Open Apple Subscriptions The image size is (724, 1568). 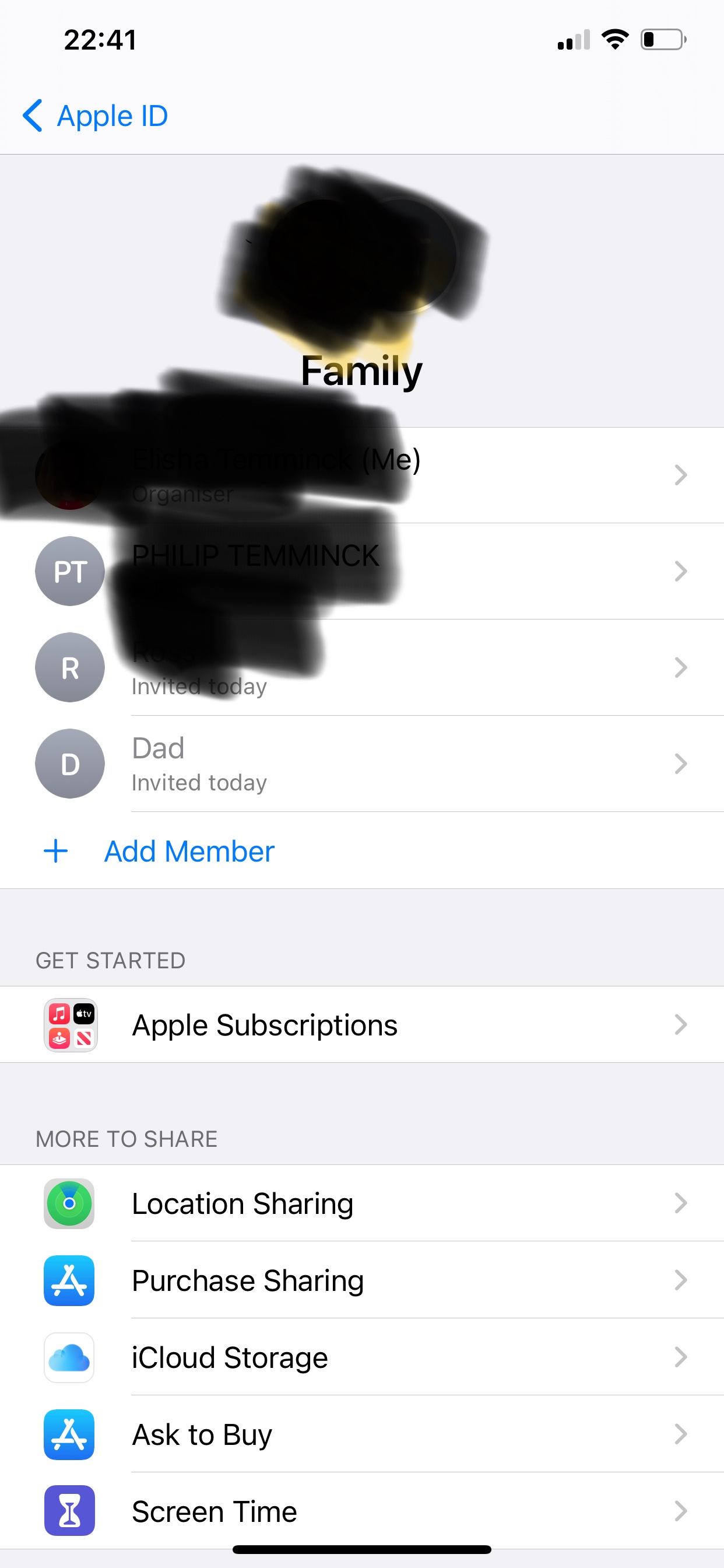pos(362,1025)
